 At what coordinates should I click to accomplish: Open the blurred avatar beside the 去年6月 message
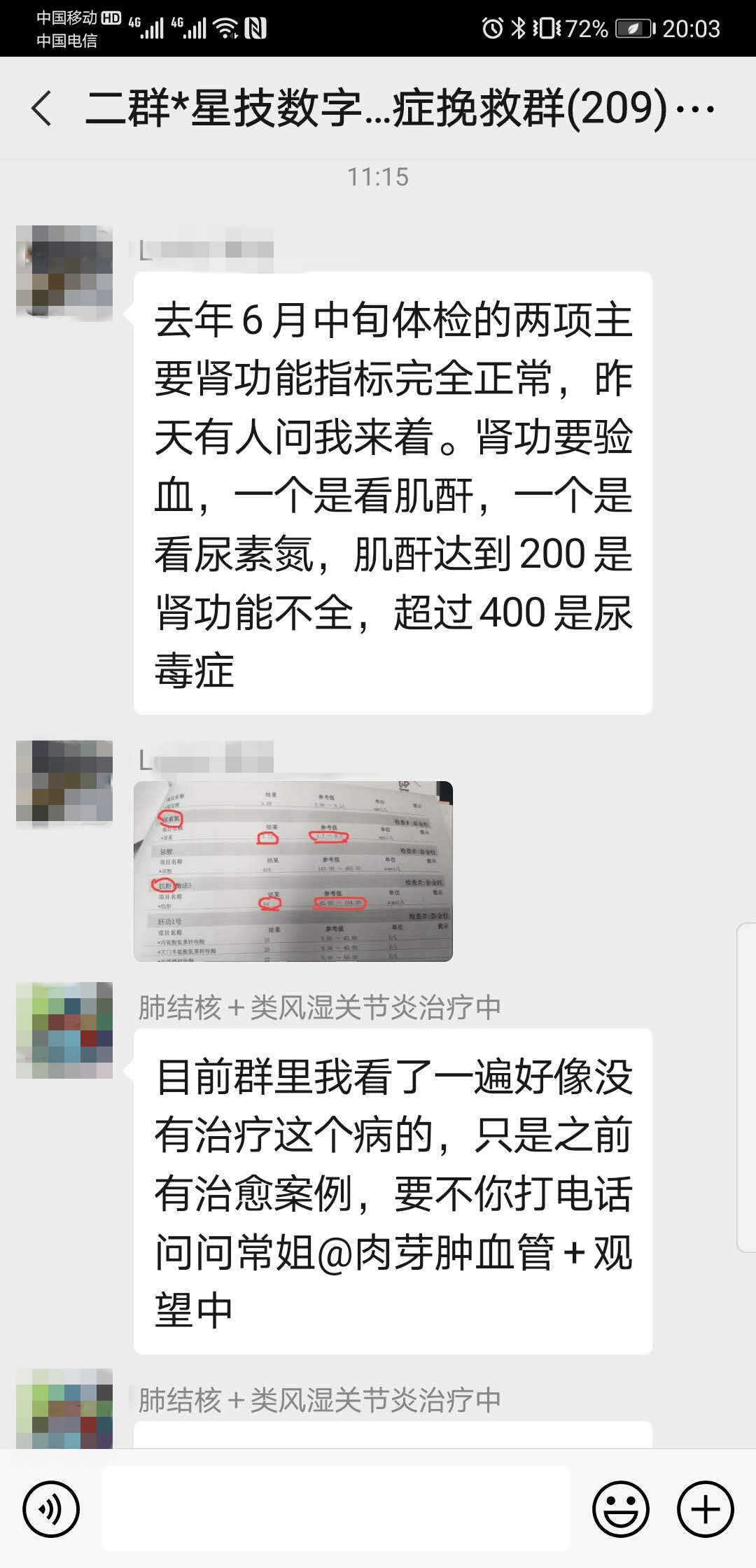coord(64,273)
